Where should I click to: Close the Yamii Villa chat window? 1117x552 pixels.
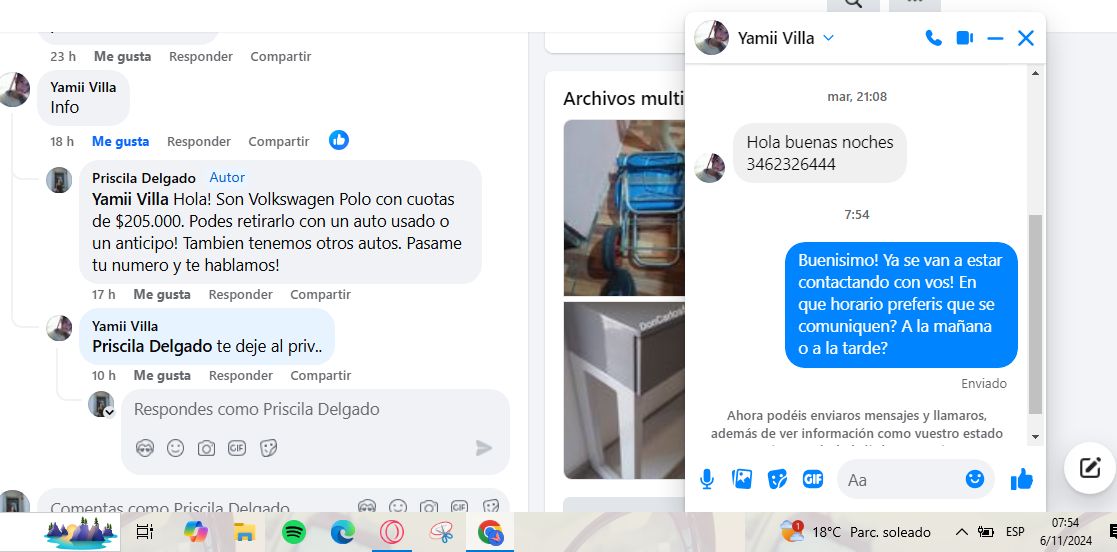pos(1025,38)
